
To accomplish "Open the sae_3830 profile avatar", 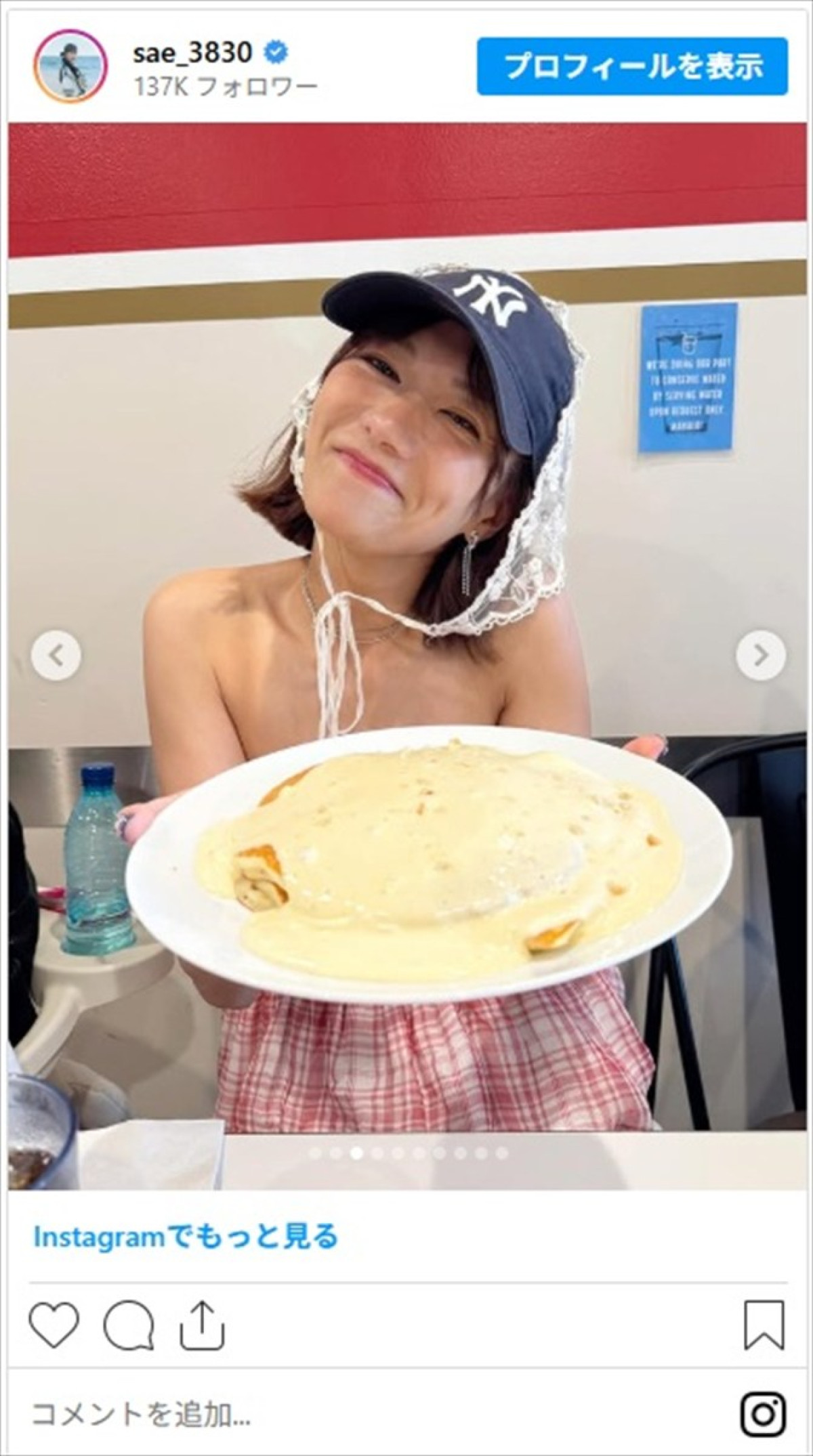I will [70, 66].
